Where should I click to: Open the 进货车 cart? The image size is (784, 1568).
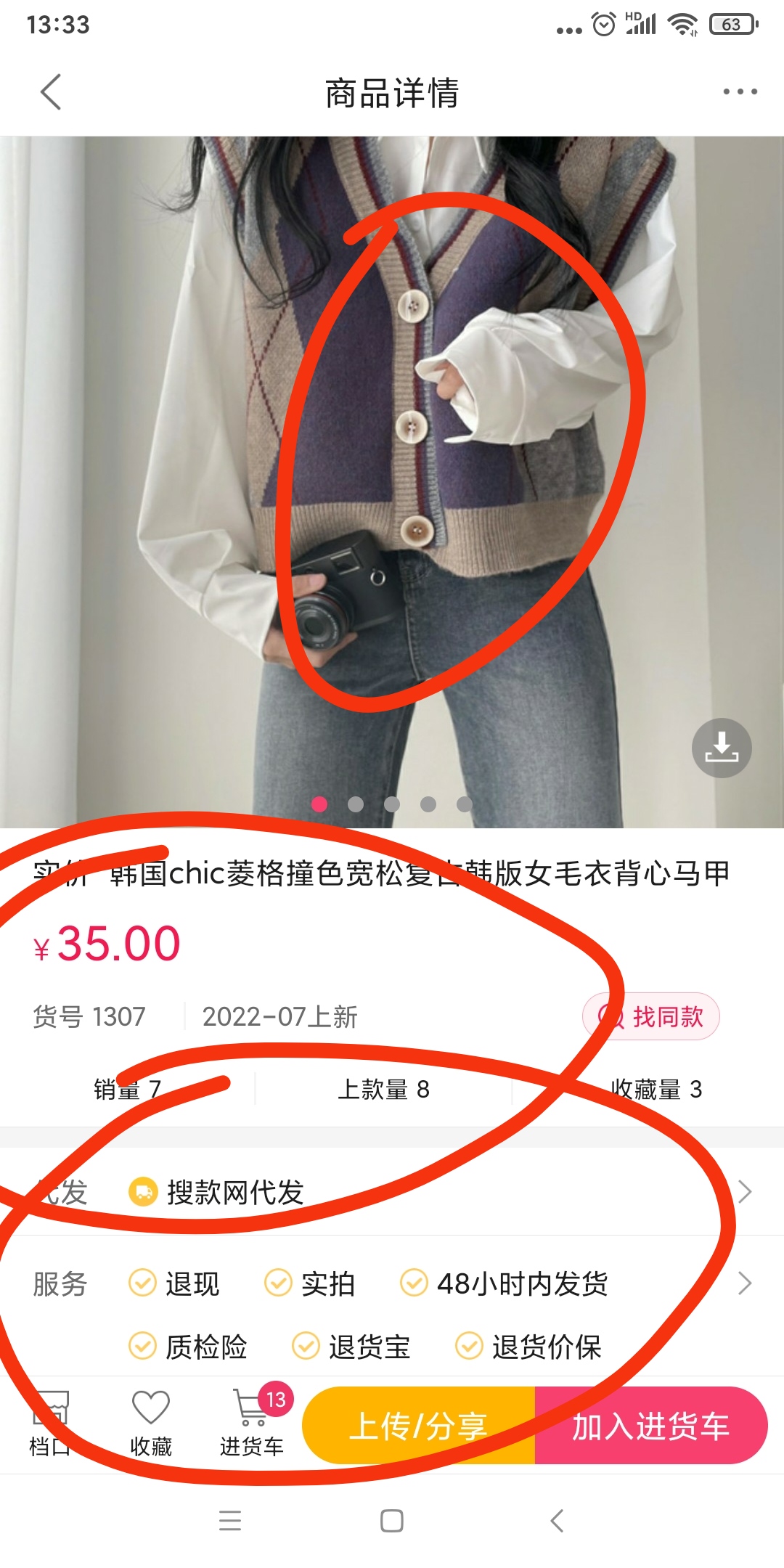[x=252, y=1424]
